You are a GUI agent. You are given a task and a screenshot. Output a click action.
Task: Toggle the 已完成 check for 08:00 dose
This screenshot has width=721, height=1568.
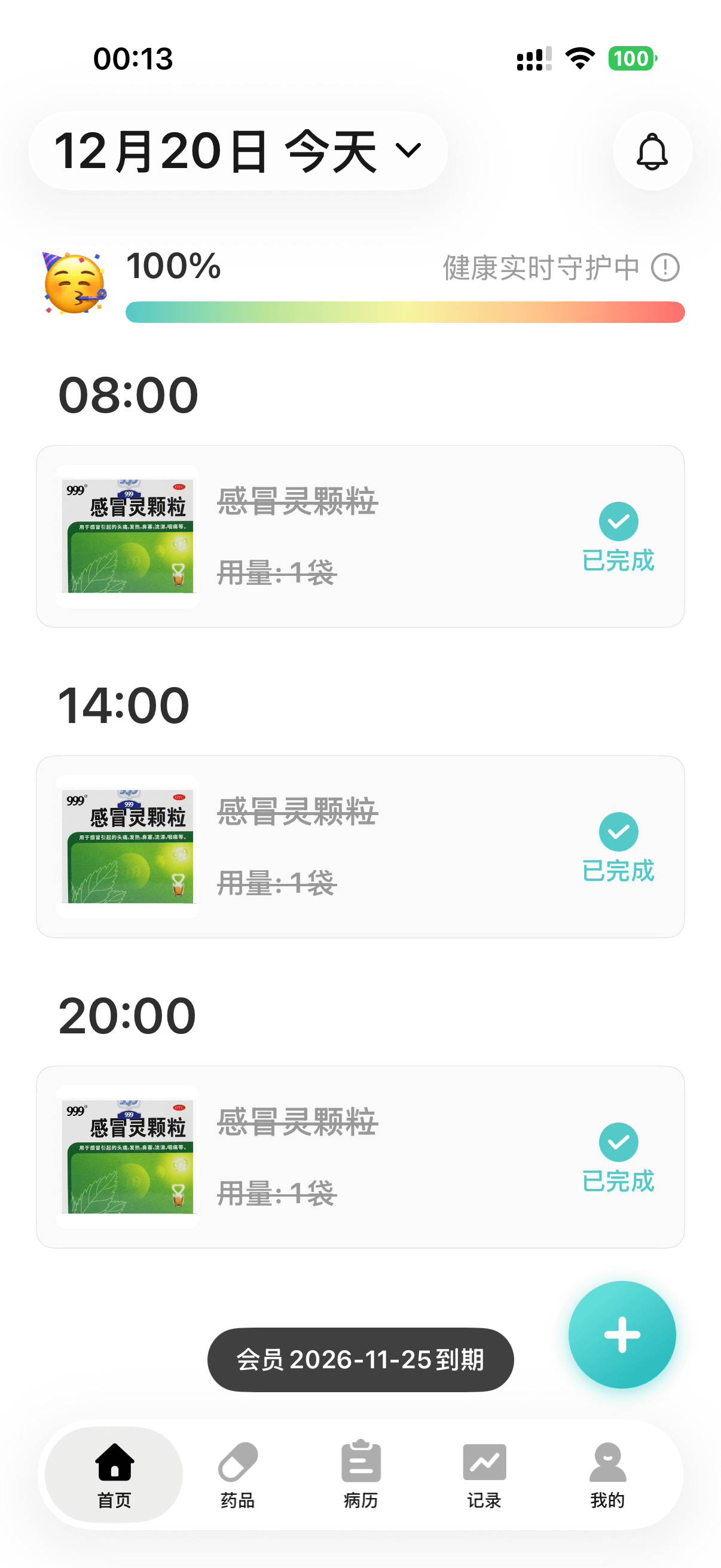(618, 522)
